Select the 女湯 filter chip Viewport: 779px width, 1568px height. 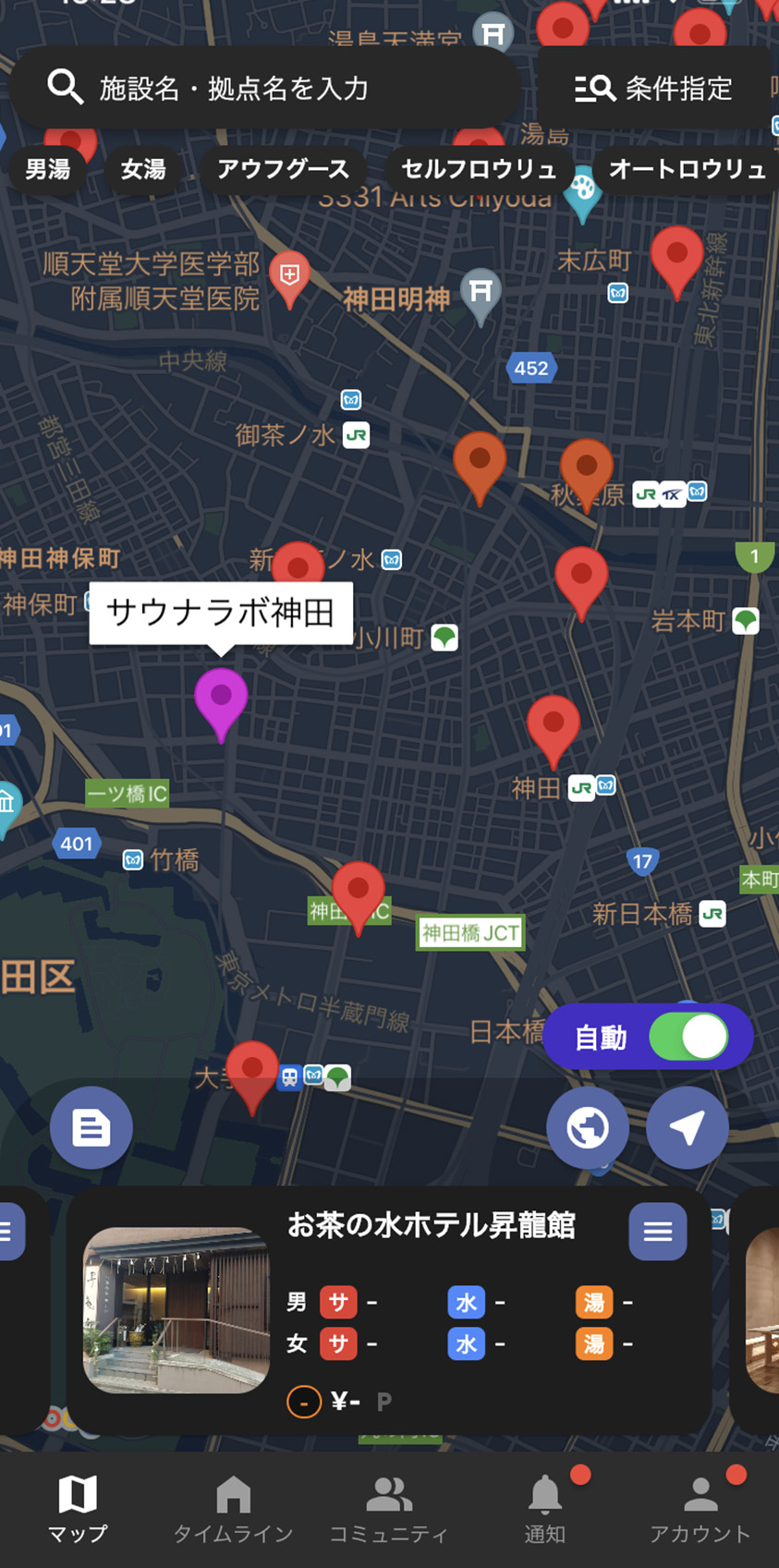(x=143, y=169)
